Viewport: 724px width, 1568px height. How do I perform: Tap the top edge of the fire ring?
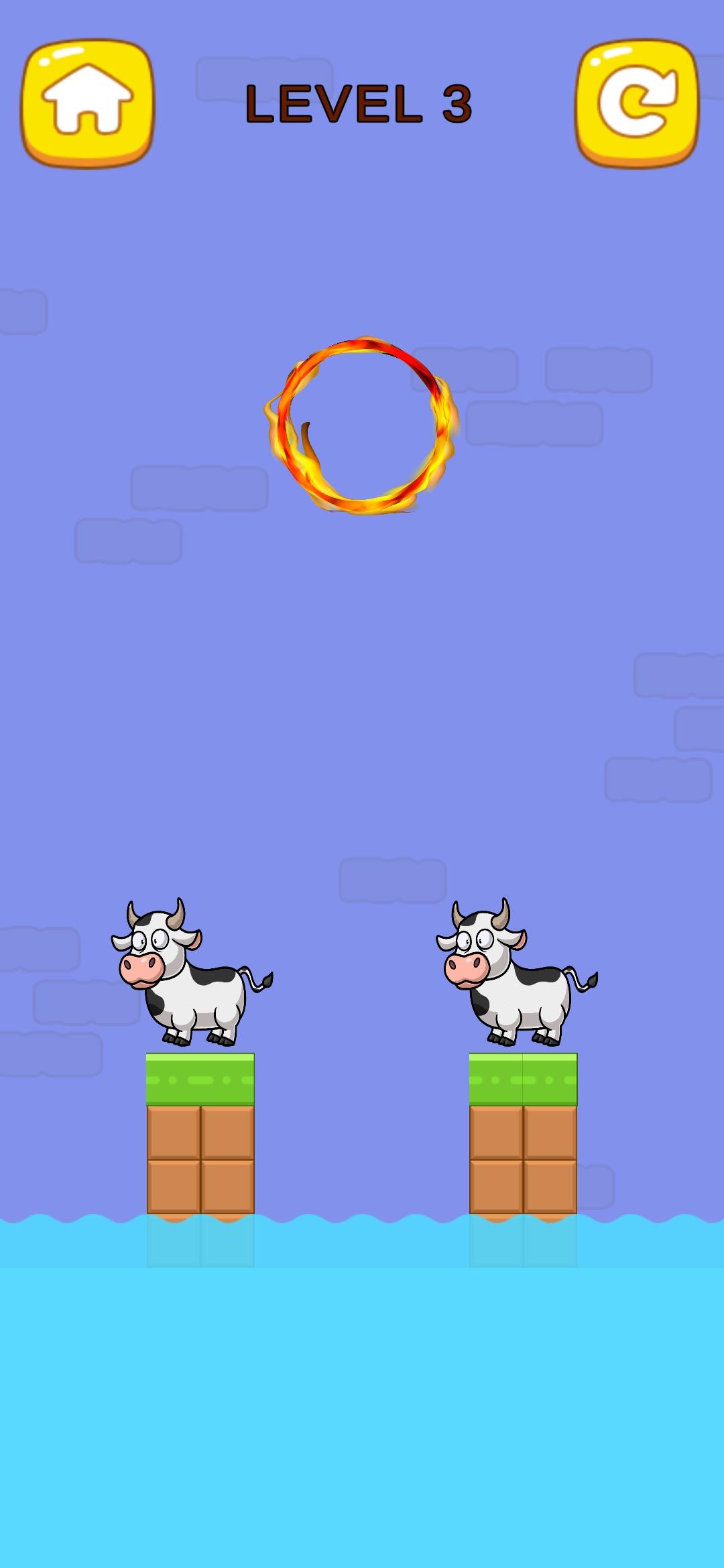367,345
